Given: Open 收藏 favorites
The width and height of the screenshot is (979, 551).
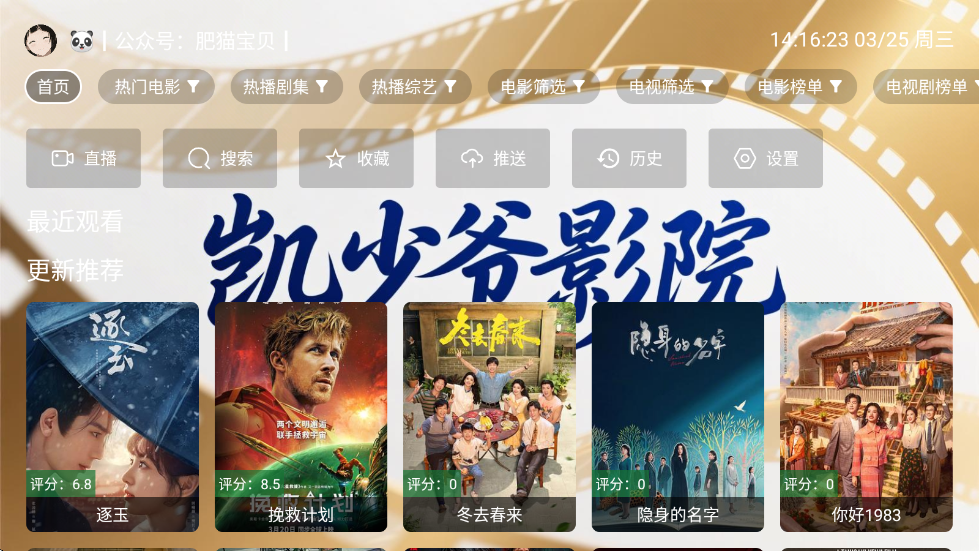Looking at the screenshot, I should point(357,158).
